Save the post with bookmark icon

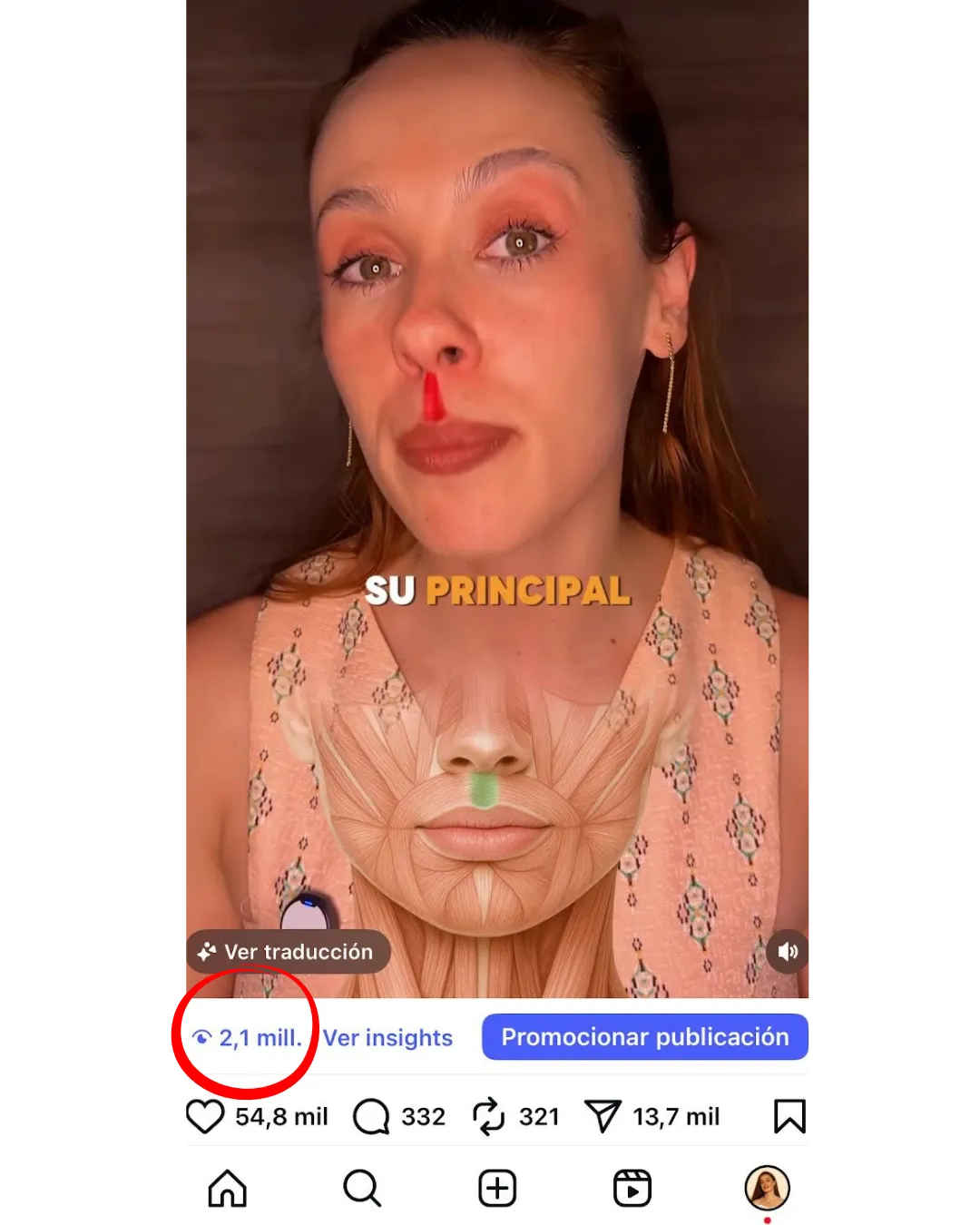coord(789,1116)
